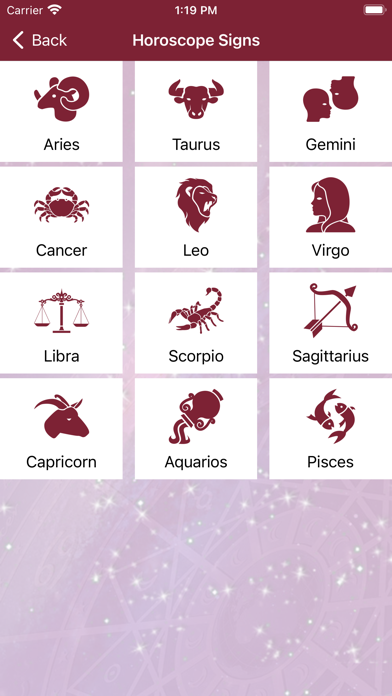Viewport: 392px width, 696px height.
Task: Open Capricorn horoscope
Action: pos(61,428)
